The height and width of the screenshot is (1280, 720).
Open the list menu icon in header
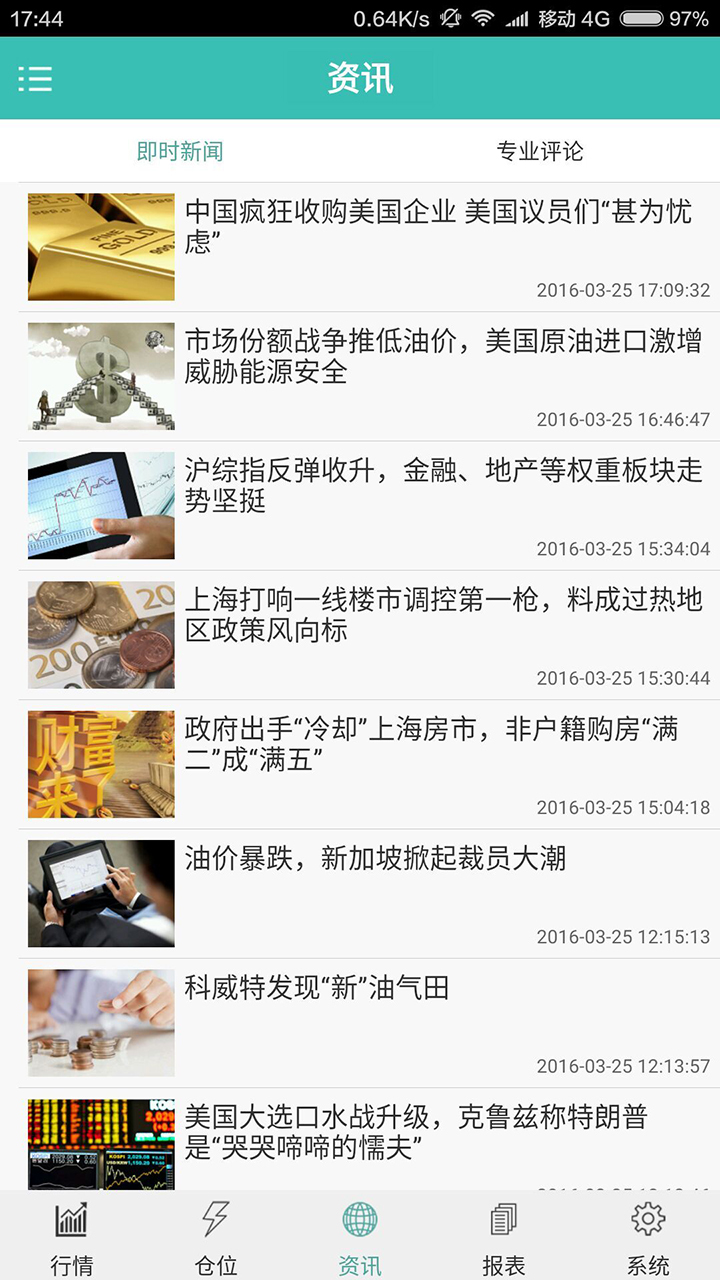[35, 79]
